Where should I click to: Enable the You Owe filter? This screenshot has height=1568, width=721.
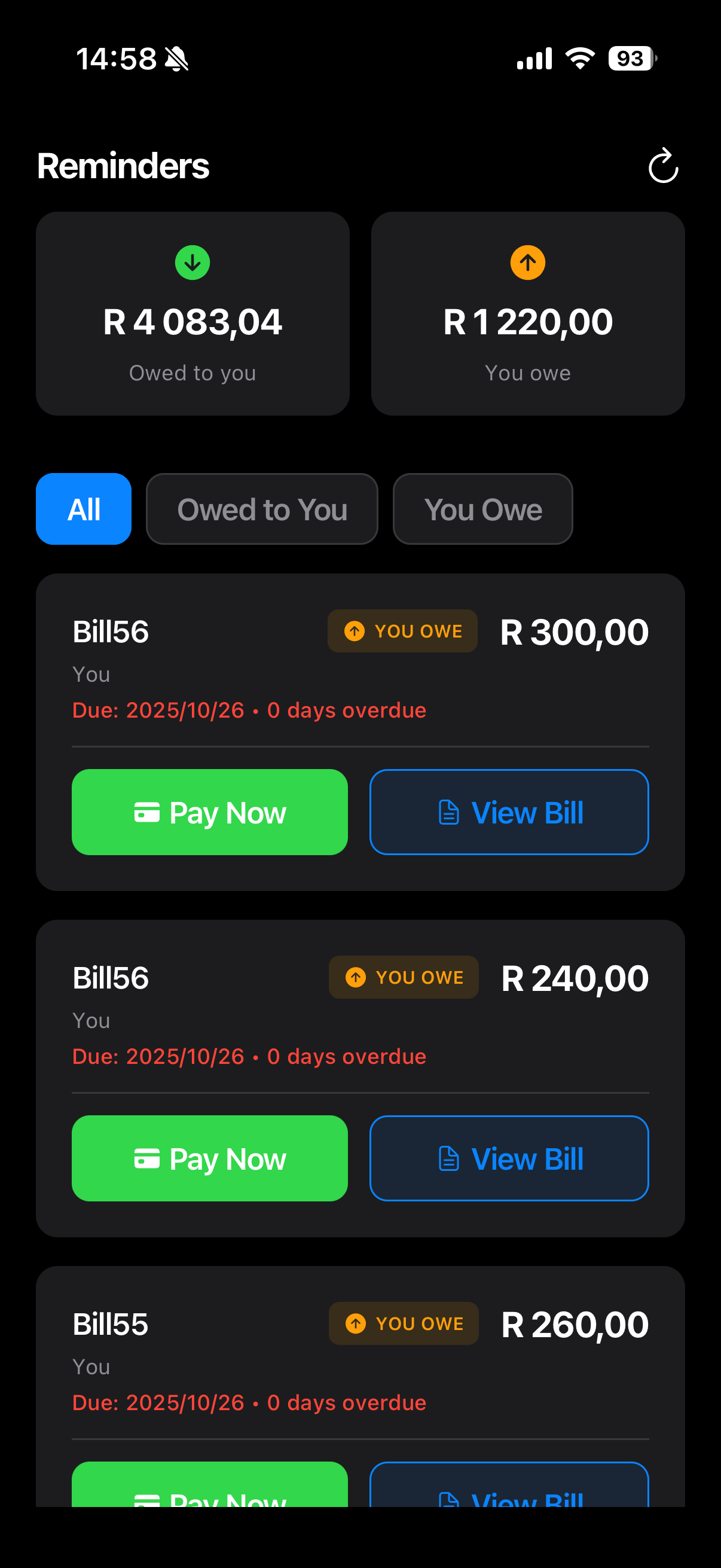click(482, 509)
